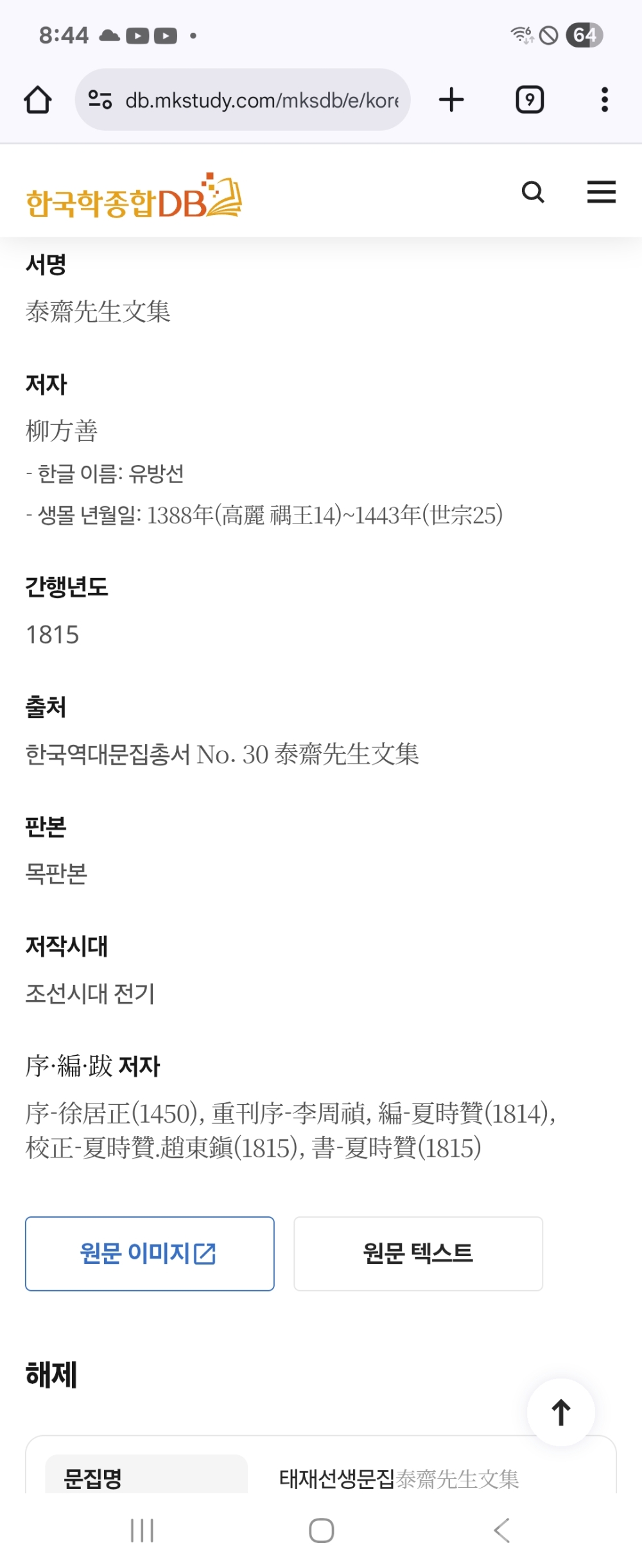Image resolution: width=642 pixels, height=1568 pixels.
Task: Go to the browser home page
Action: [x=37, y=100]
